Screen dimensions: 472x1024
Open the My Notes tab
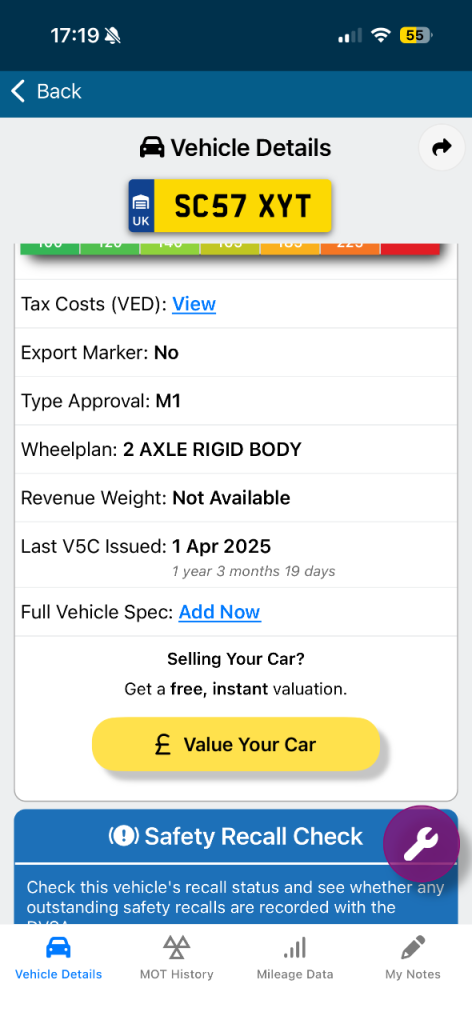point(413,957)
